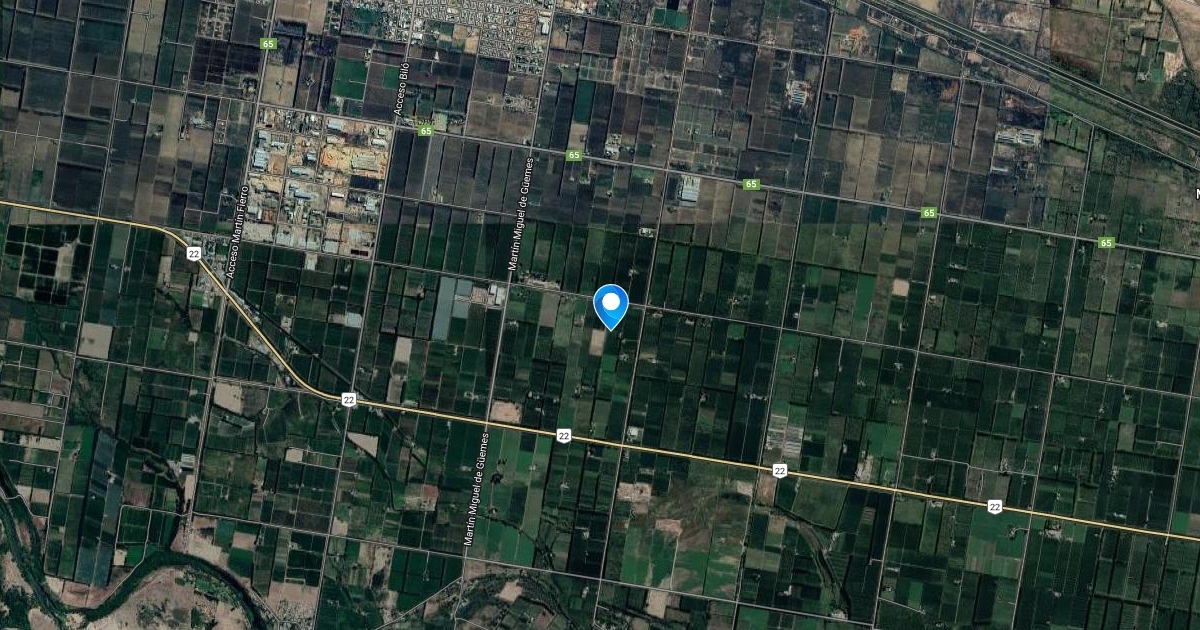Tap the blue location pin marker

coord(610,304)
